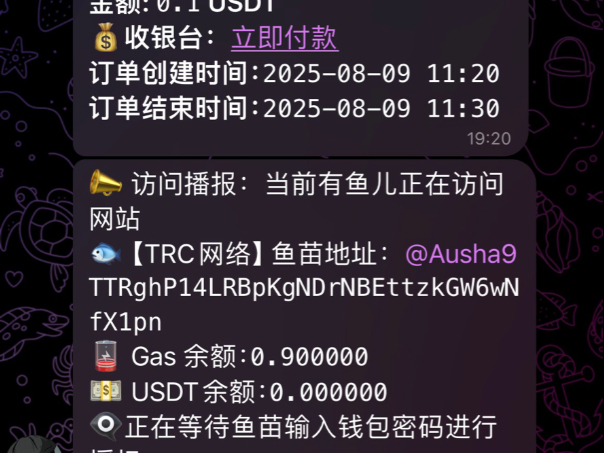
Task: Open the @Ausha9 mention
Action: pyautogui.click(x=461, y=254)
